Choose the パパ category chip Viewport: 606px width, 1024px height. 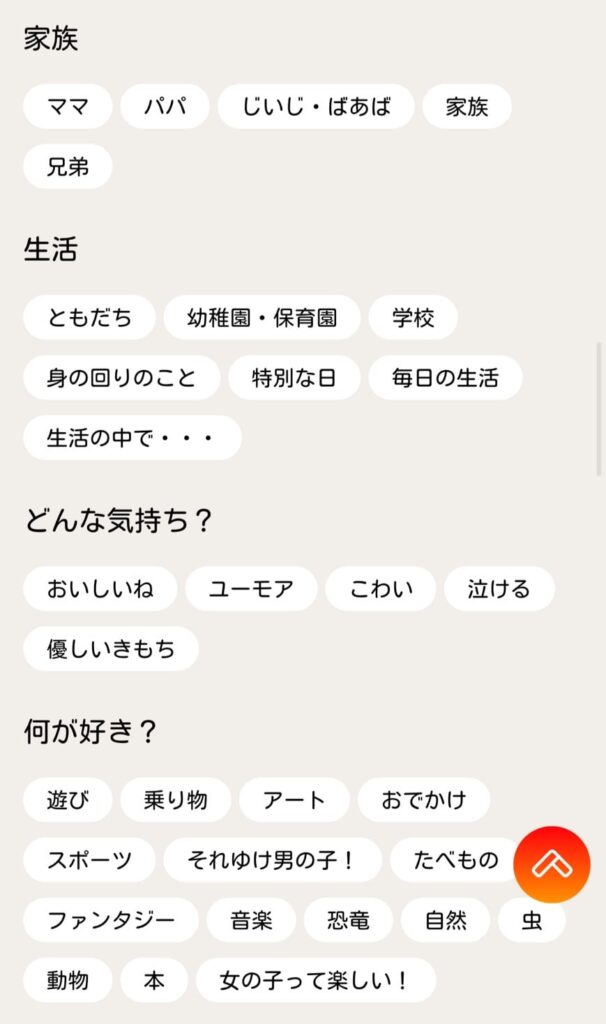165,107
